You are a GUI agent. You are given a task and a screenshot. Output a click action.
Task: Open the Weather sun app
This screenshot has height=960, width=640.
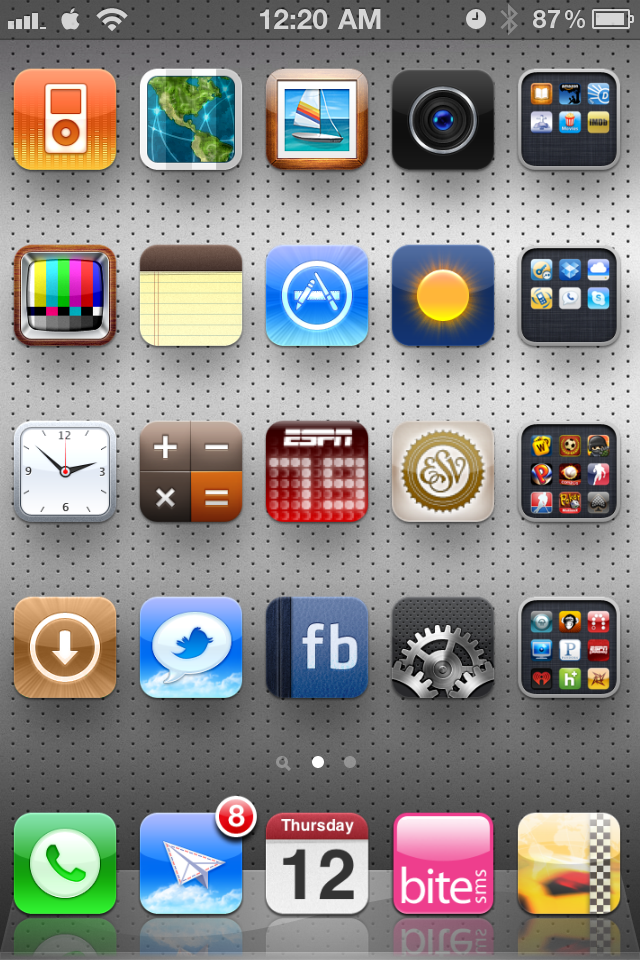(443, 296)
